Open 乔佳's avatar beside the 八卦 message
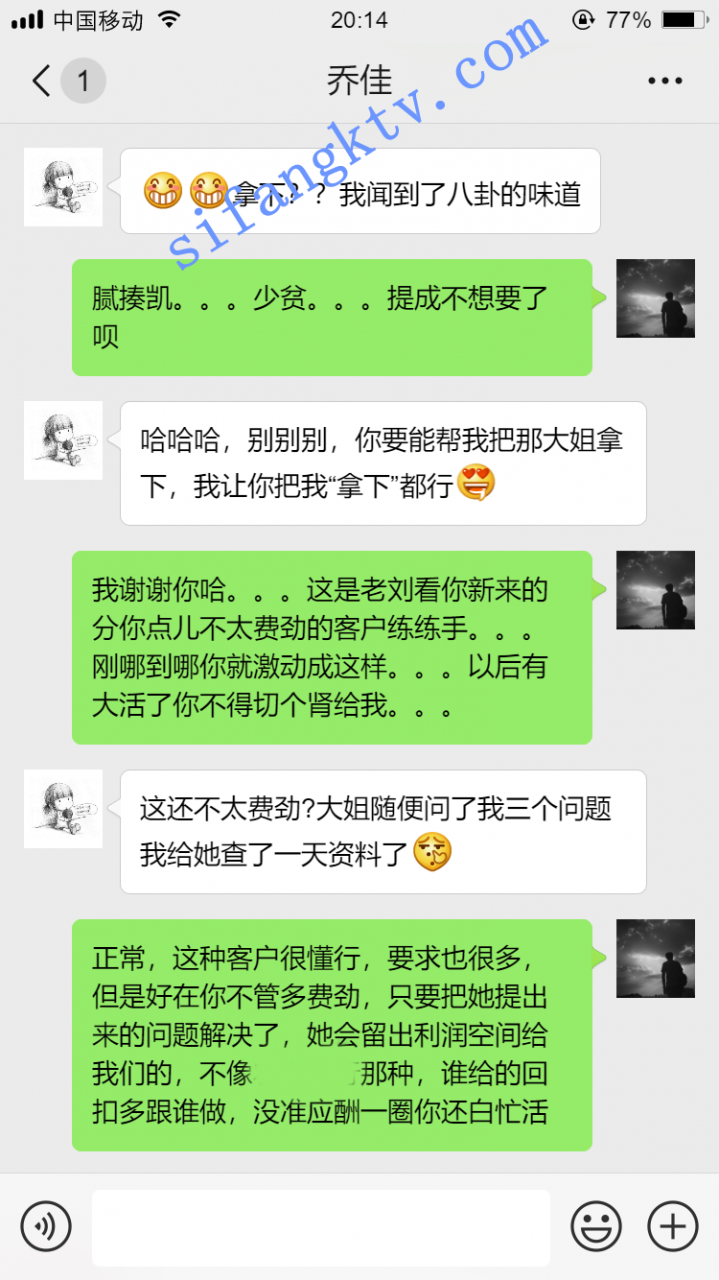 (63, 187)
